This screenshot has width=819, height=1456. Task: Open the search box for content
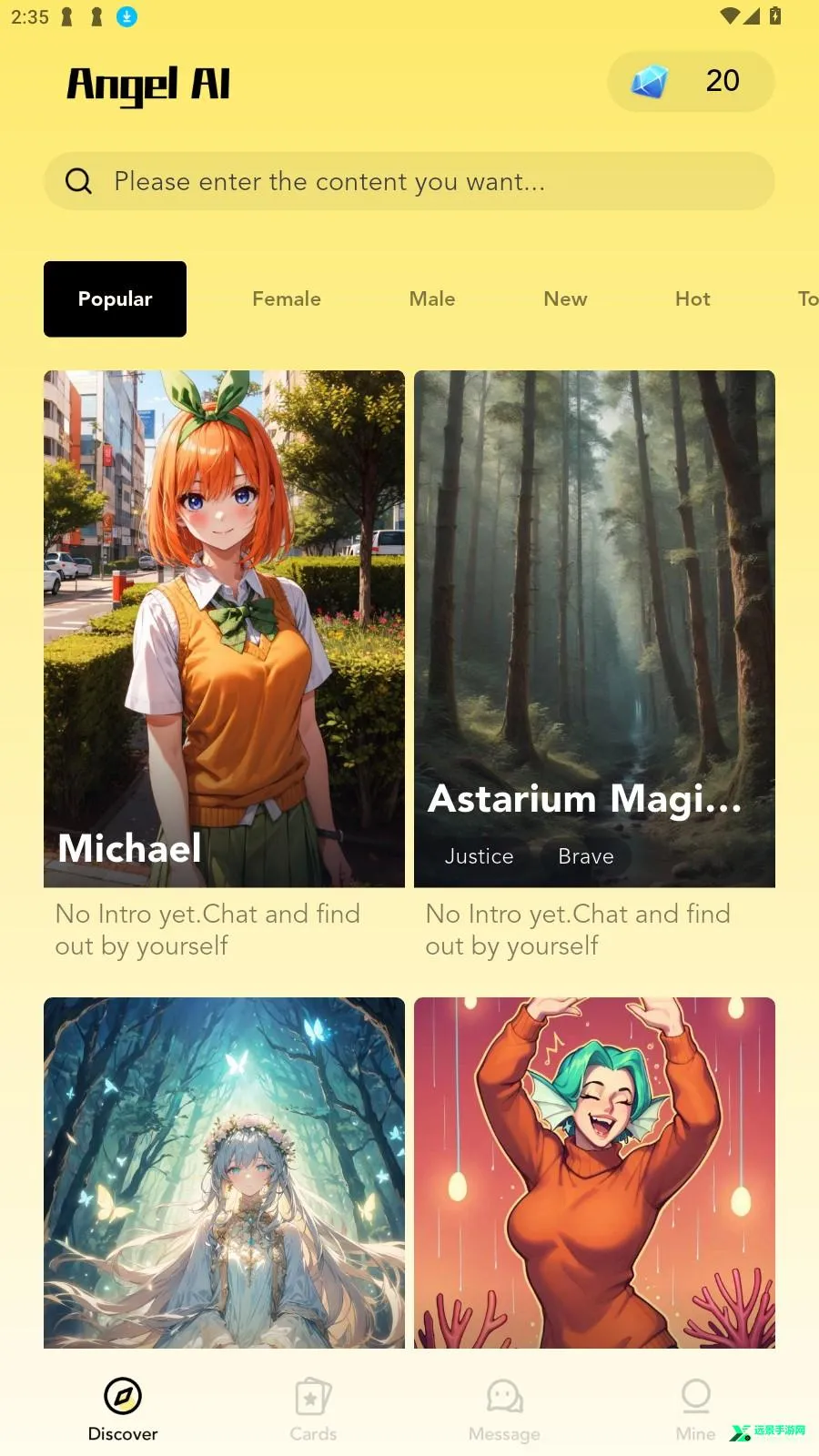coord(409,181)
